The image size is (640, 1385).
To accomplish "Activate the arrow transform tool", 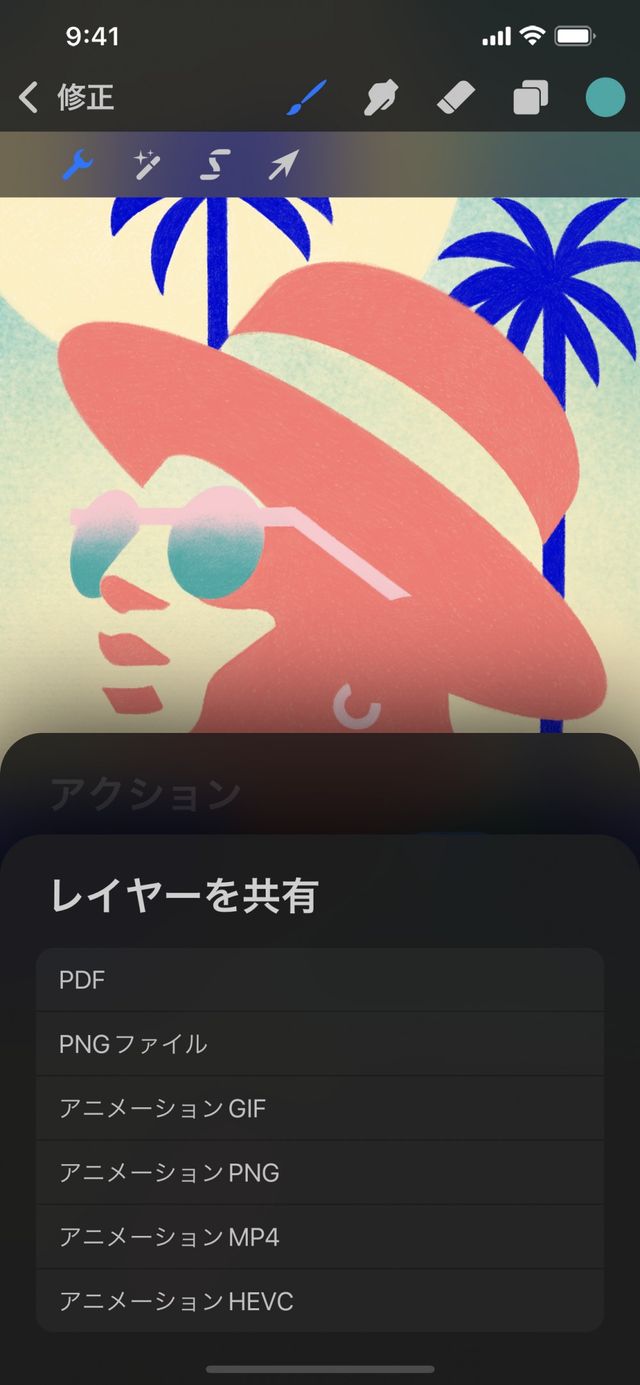I will click(x=283, y=164).
